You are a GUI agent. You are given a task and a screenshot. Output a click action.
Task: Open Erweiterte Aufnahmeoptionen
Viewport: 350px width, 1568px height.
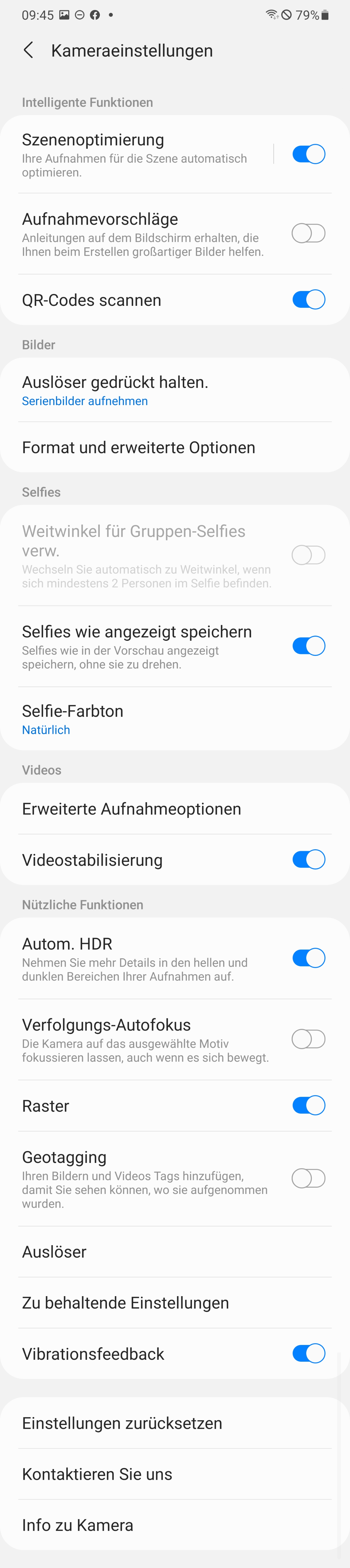[132, 809]
